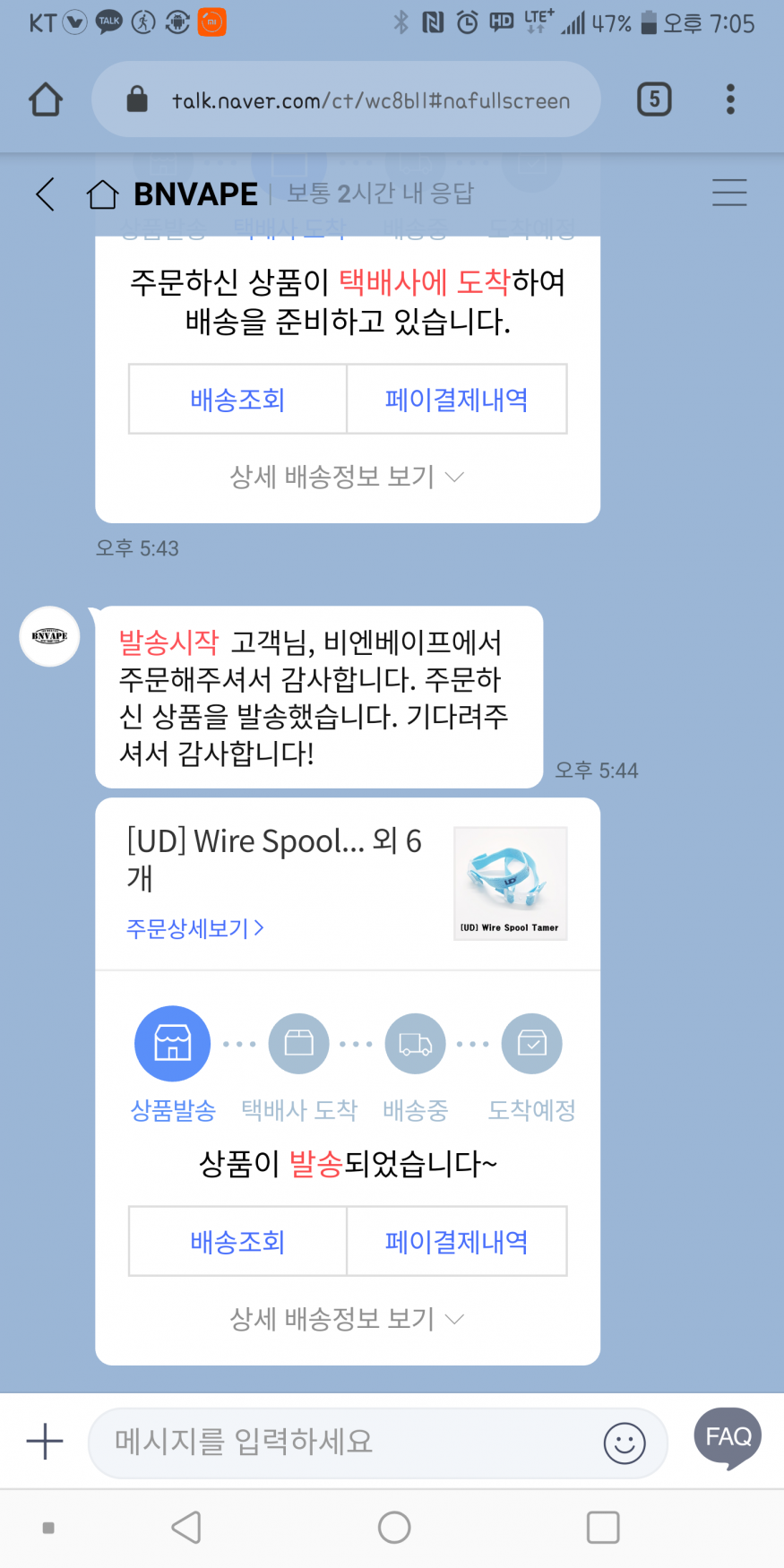Tap 배송조회 in the 택배사 도착 card
Screen dimensions: 784x1568
tap(237, 400)
